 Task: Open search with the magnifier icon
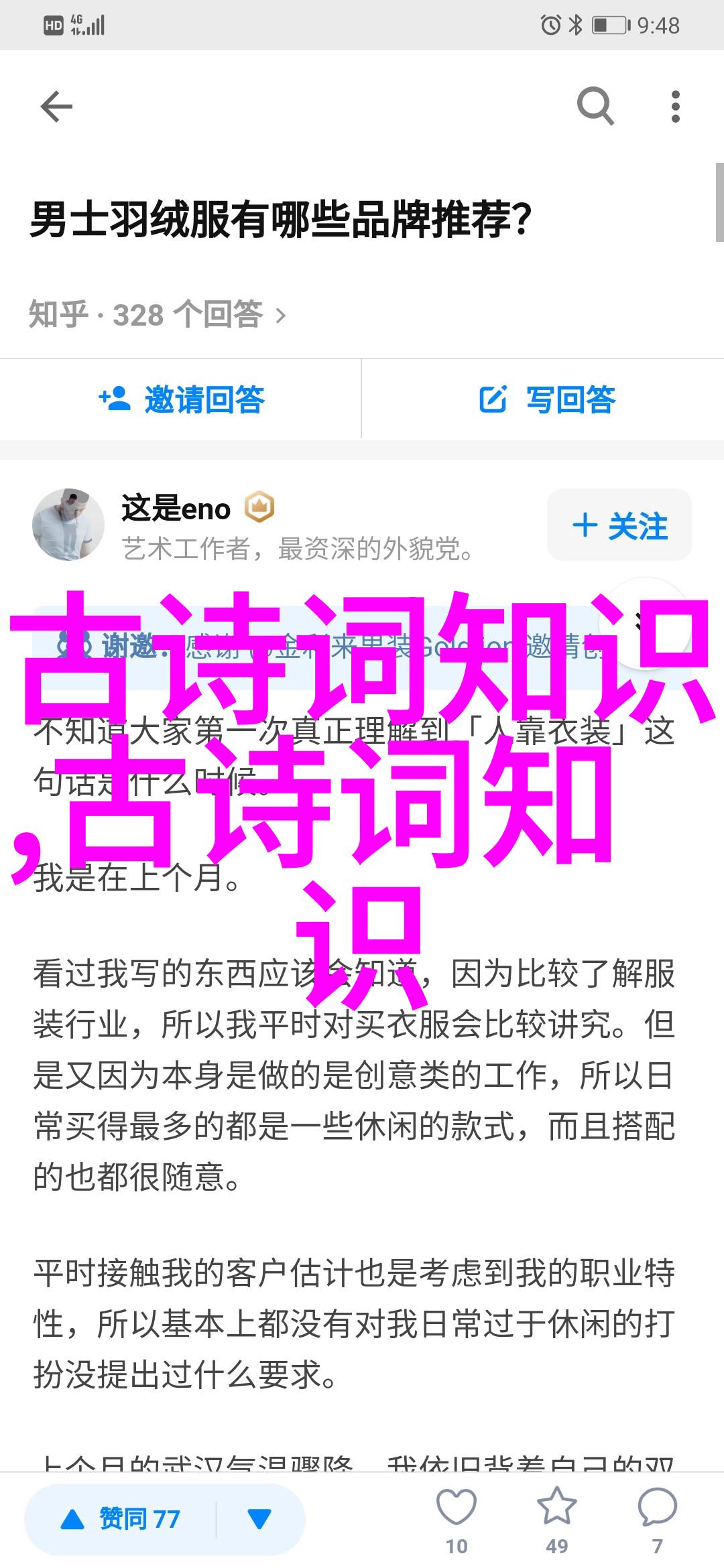click(x=595, y=107)
